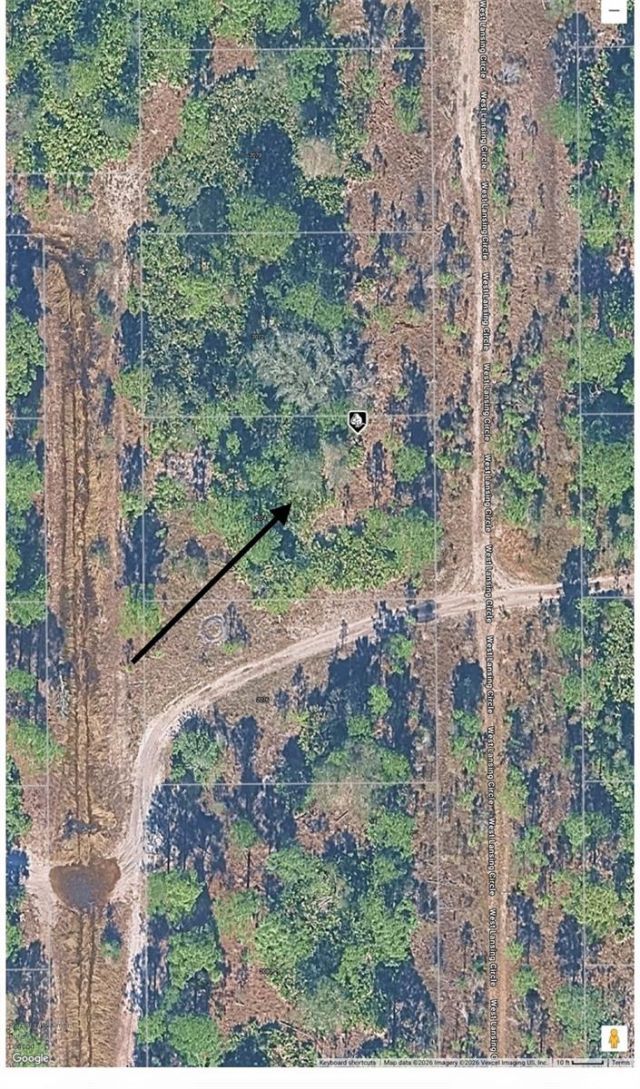Open the Keyboard shortcuts link

pyautogui.click(x=348, y=1062)
